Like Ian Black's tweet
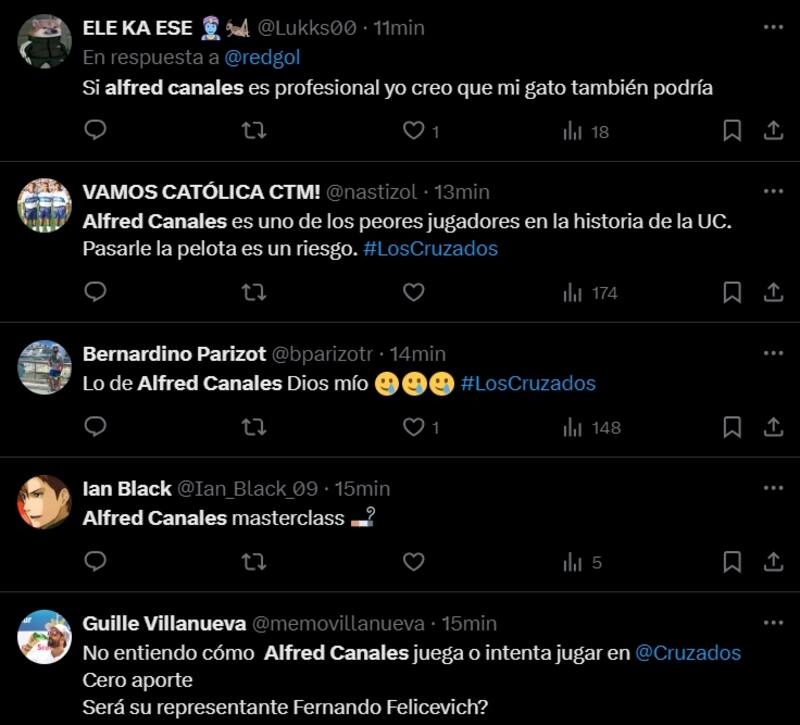This screenshot has height=725, width=800. (x=413, y=562)
